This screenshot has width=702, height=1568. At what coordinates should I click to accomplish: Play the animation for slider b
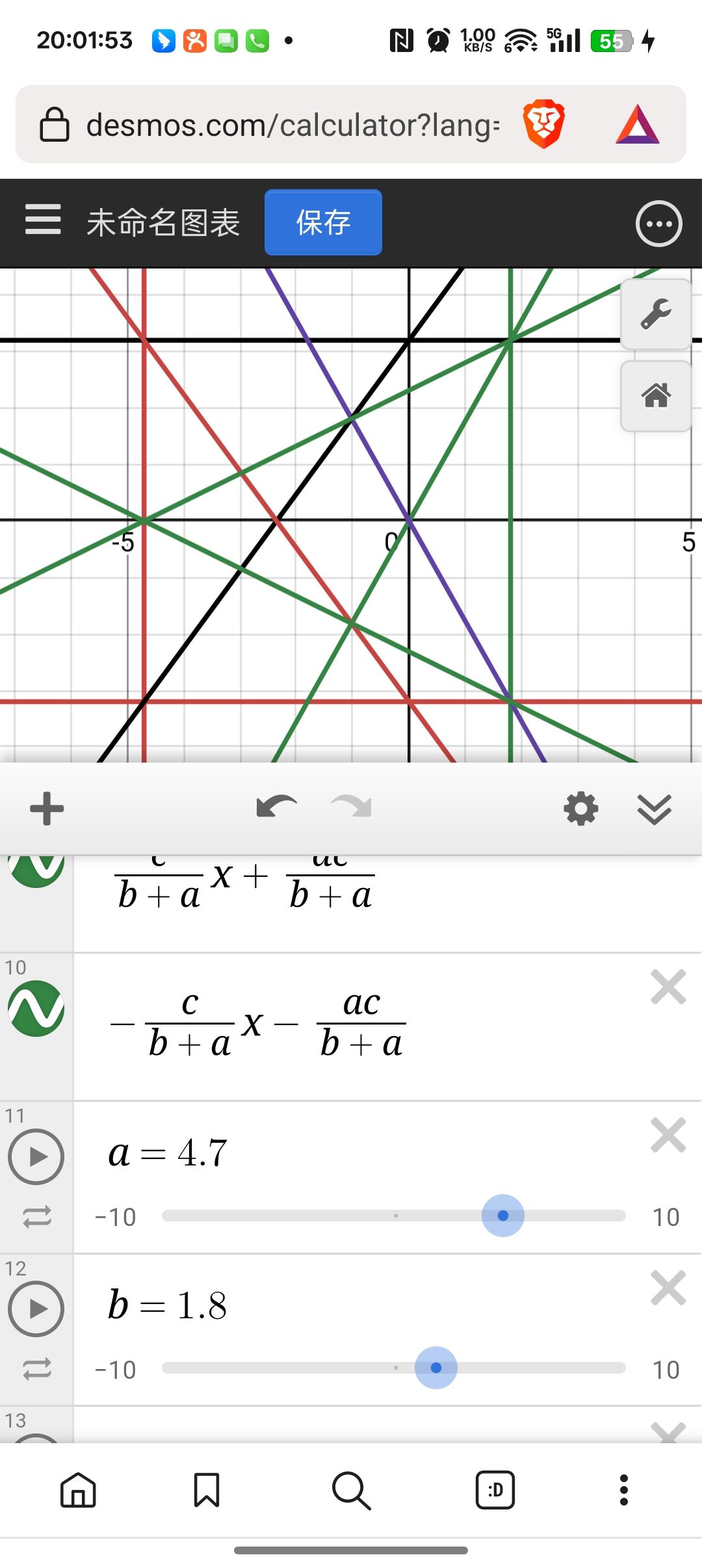36,1309
